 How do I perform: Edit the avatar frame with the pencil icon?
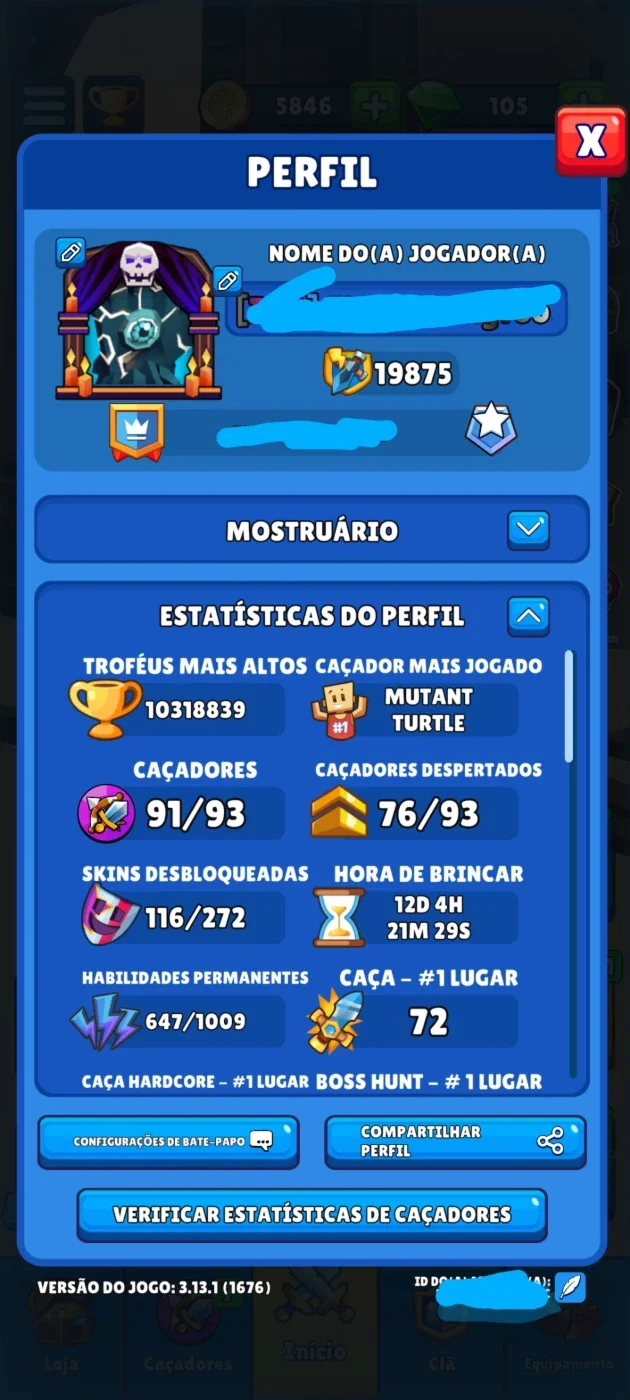pyautogui.click(x=70, y=252)
